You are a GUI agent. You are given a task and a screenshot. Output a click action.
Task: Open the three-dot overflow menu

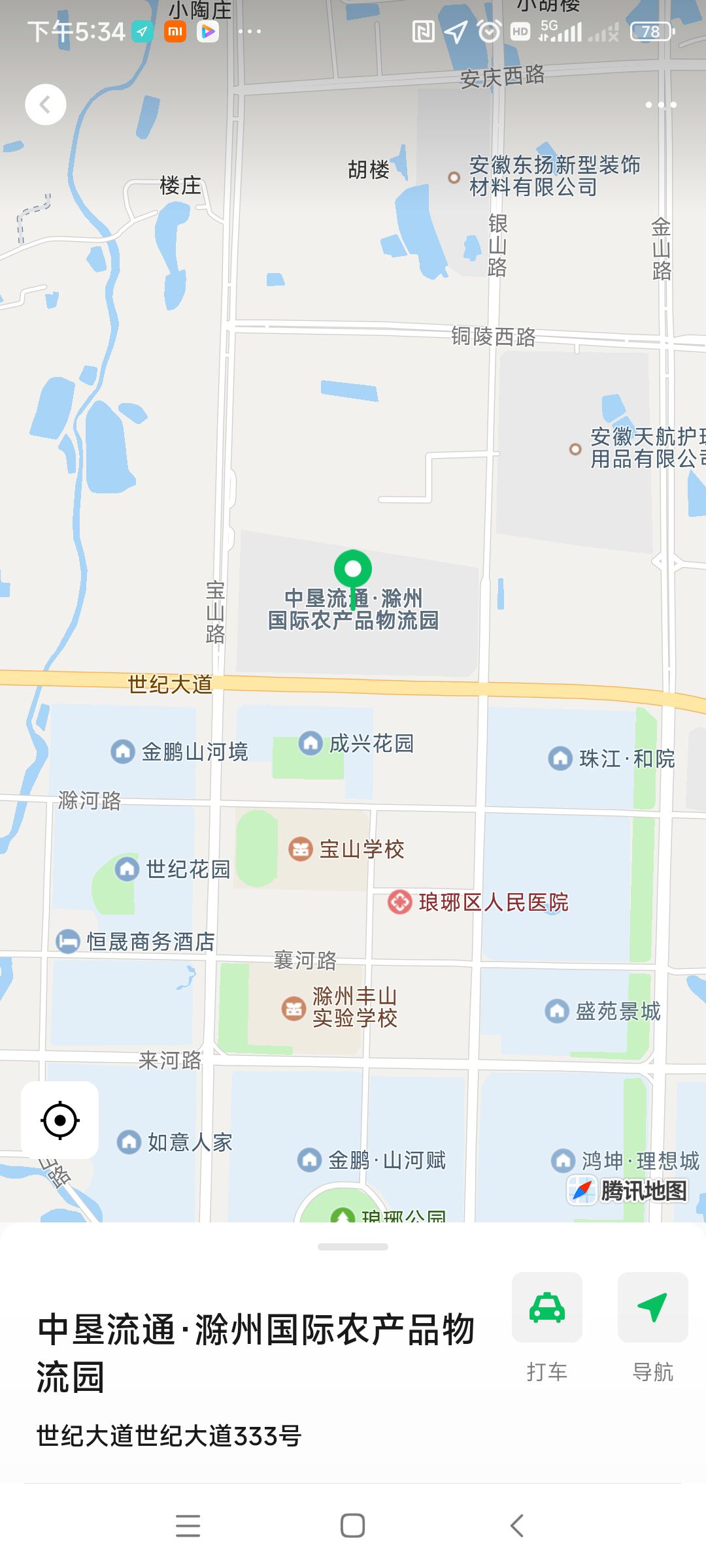coord(661,105)
